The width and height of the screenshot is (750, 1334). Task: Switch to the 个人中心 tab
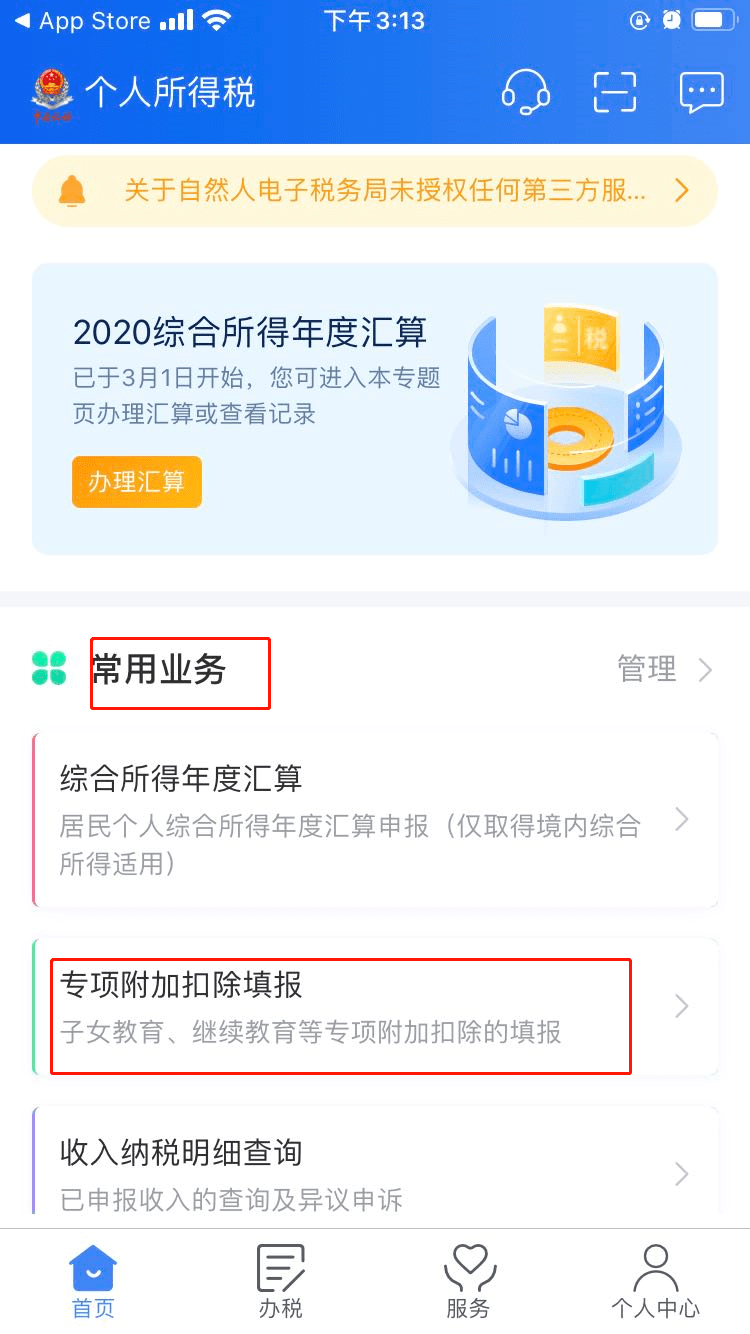[655, 1282]
